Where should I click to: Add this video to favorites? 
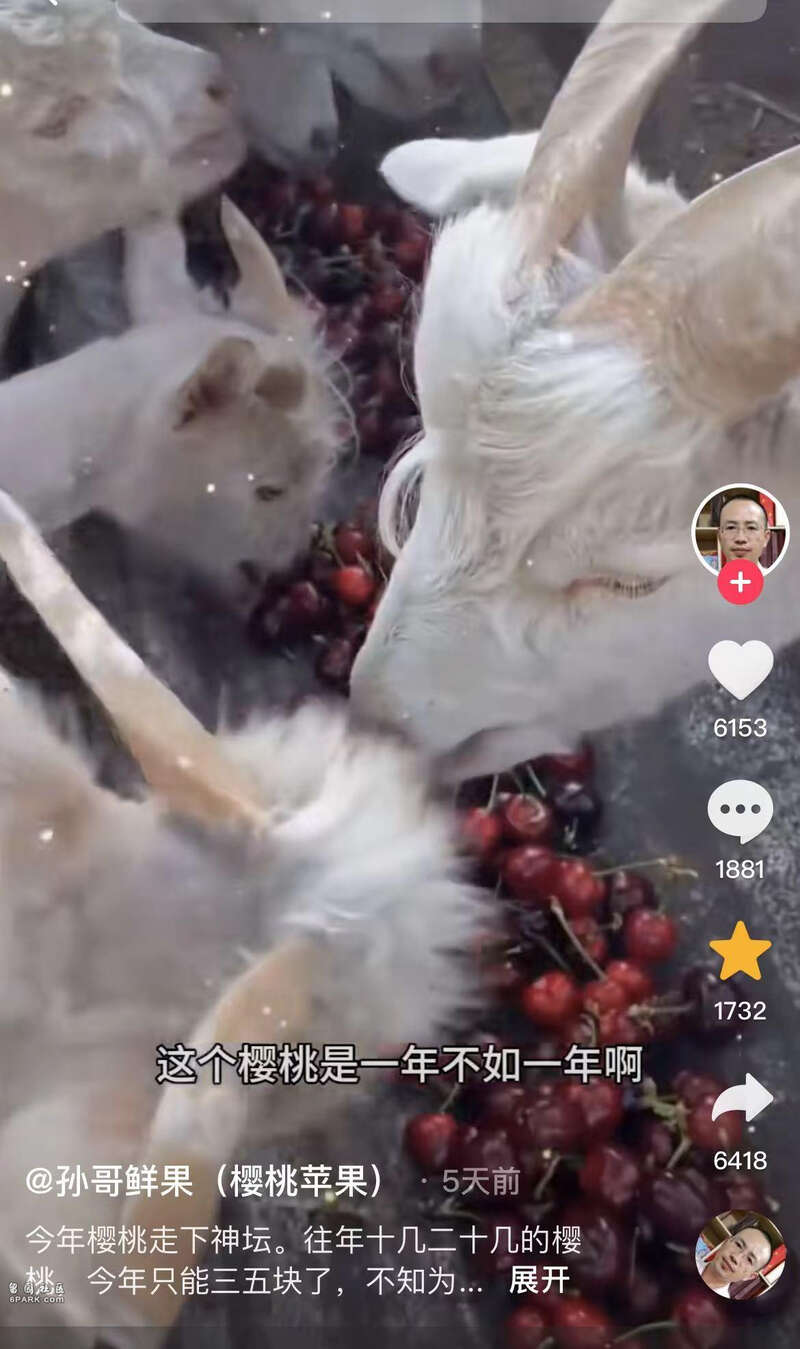point(740,951)
